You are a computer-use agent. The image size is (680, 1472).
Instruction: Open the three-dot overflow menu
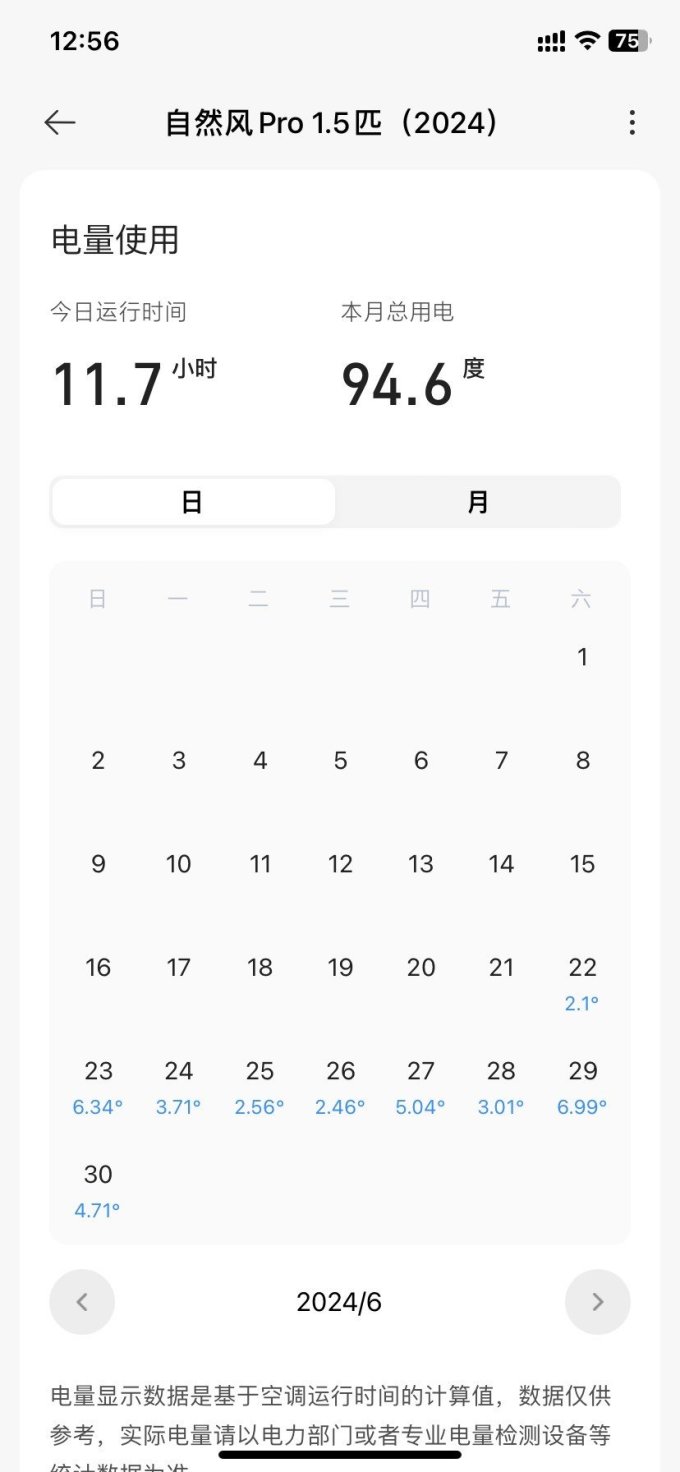coord(631,123)
